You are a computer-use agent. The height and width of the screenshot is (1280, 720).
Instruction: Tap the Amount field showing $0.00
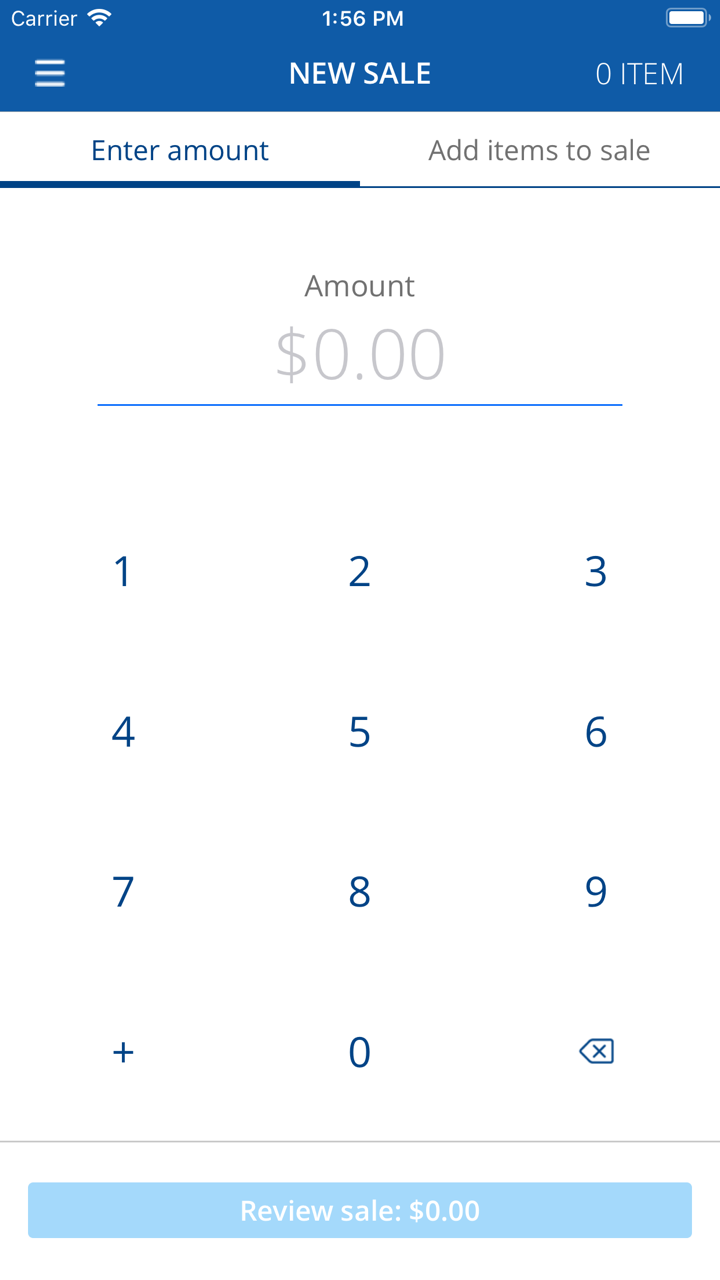click(x=360, y=355)
